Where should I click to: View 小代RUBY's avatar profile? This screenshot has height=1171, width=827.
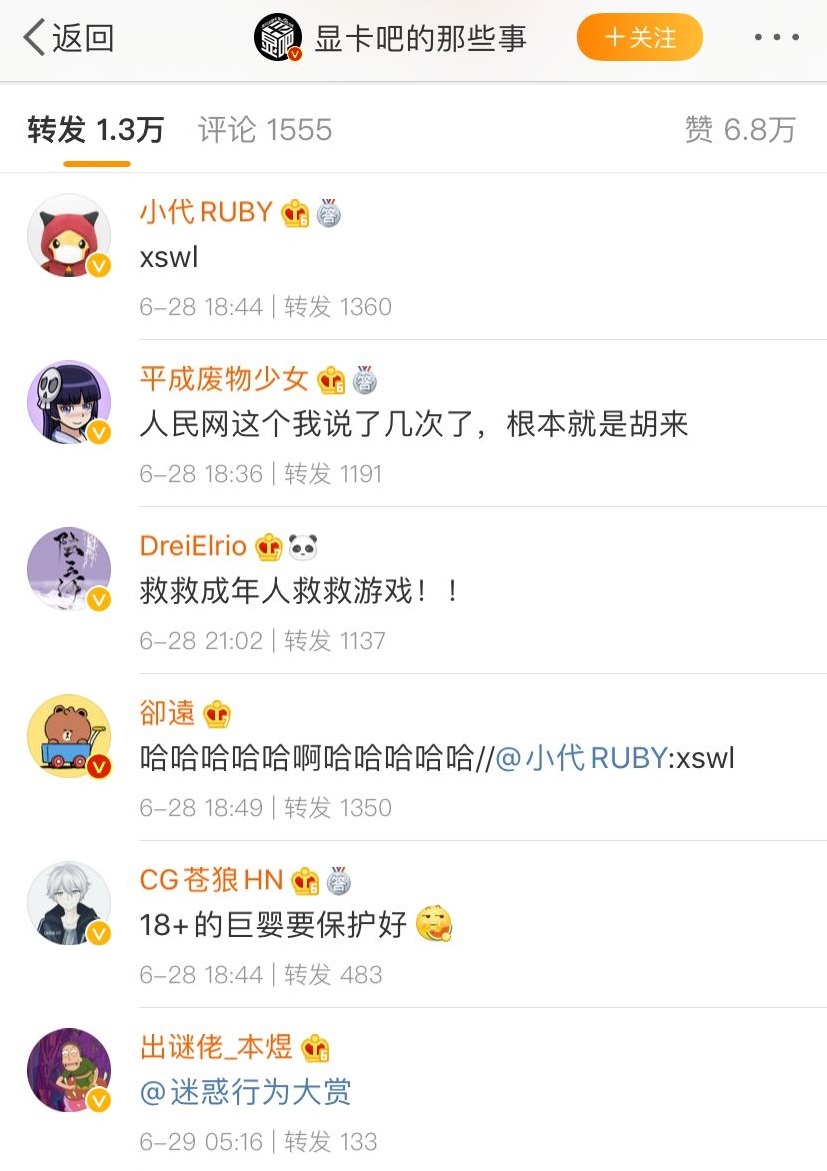(68, 236)
